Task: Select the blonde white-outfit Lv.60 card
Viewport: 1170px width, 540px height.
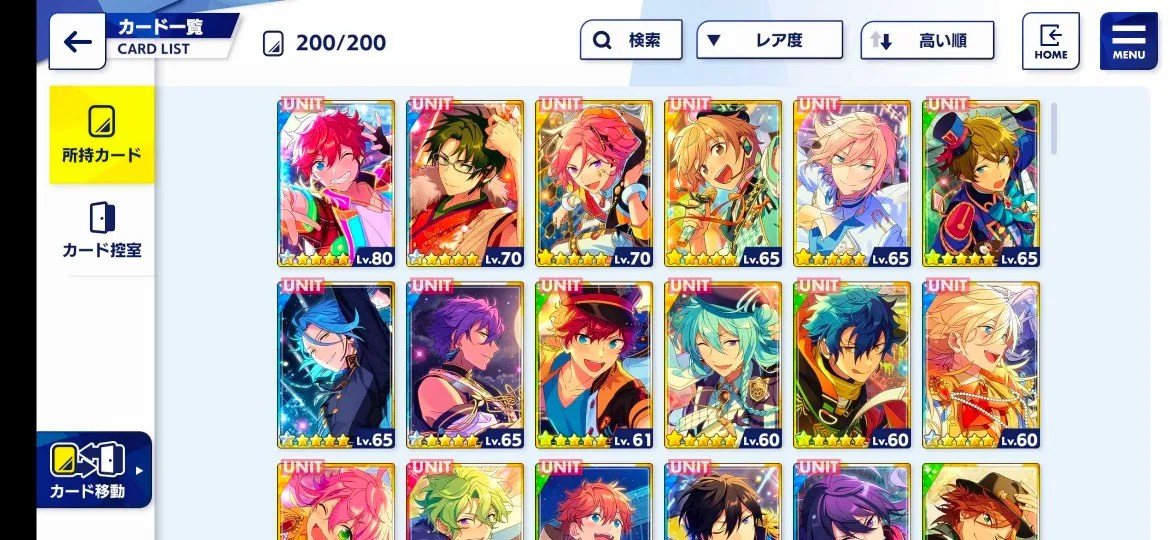Action: 981,364
